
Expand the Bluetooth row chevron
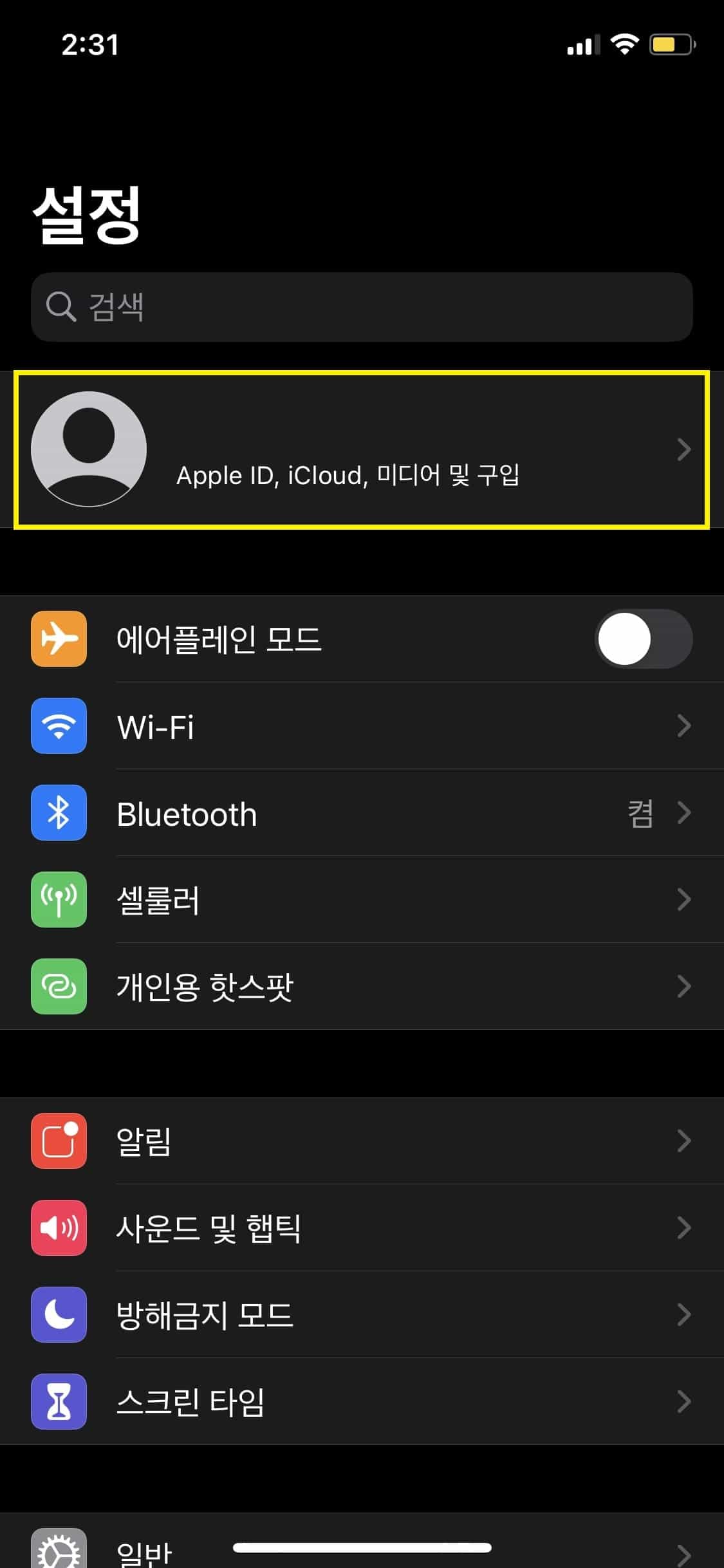683,813
